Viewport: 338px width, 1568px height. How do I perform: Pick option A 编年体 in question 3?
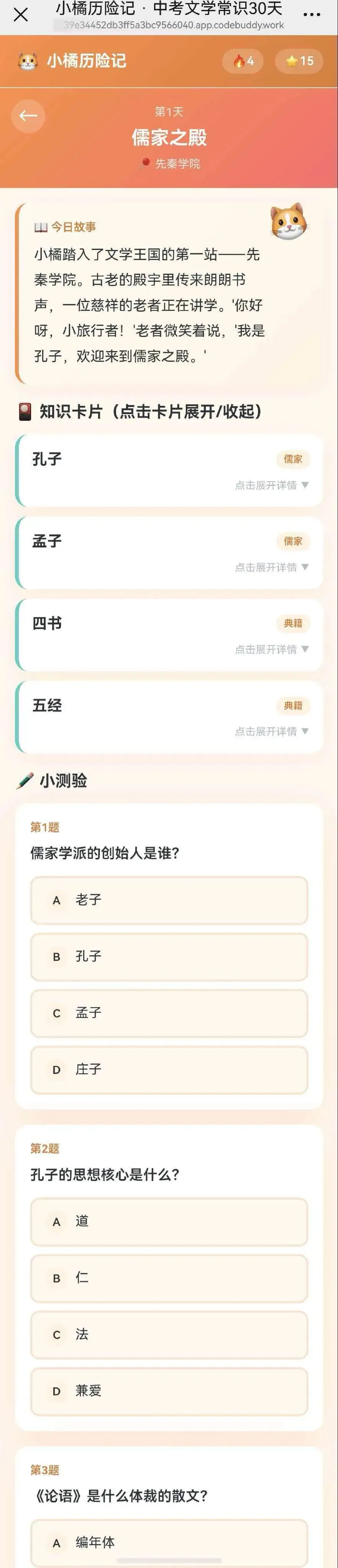[169, 1543]
